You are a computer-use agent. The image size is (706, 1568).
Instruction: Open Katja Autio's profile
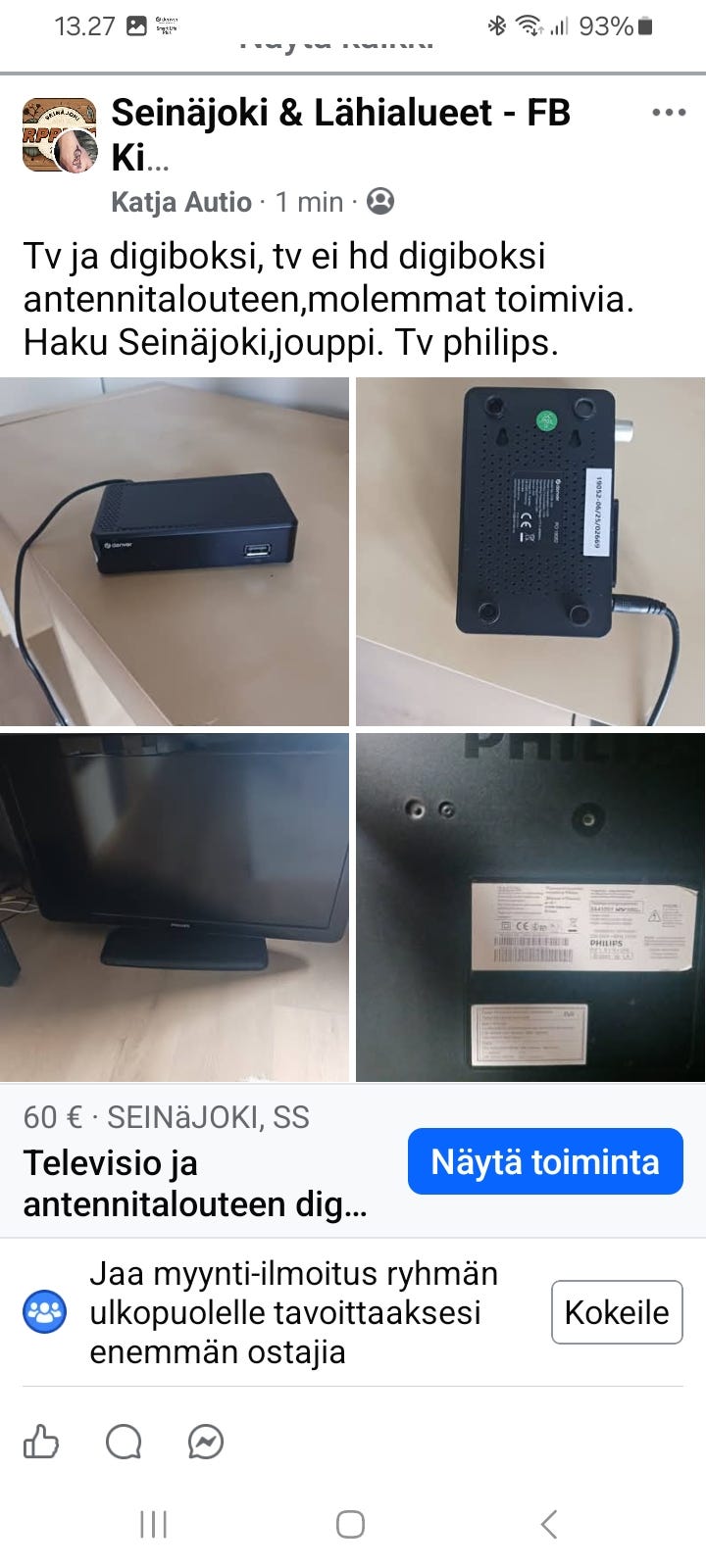click(181, 202)
